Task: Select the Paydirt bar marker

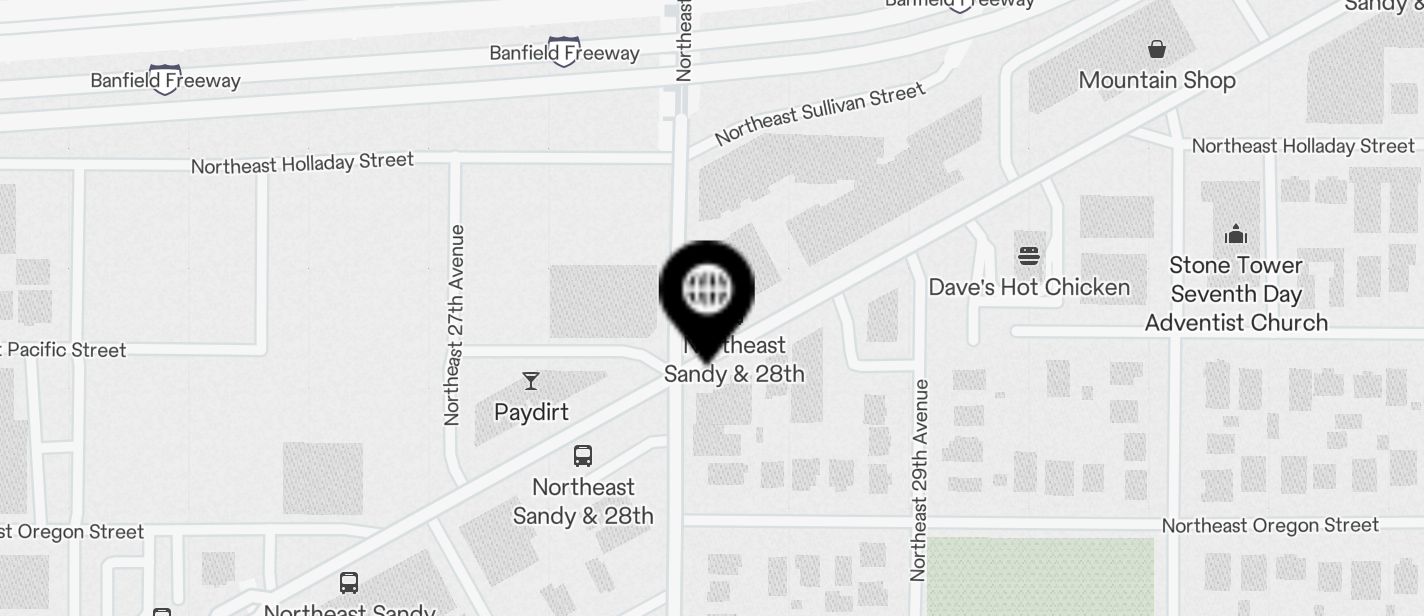Action: [x=531, y=381]
